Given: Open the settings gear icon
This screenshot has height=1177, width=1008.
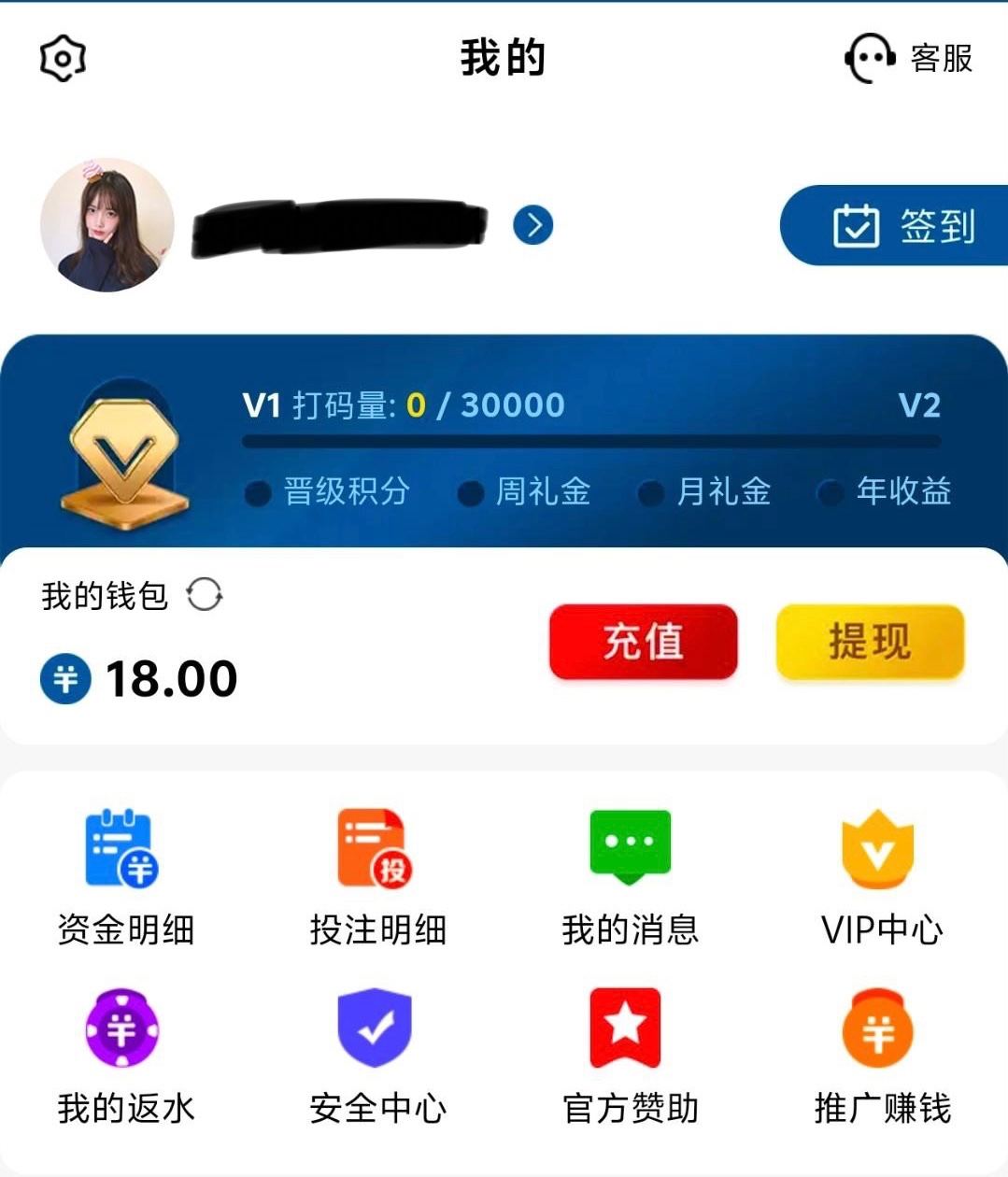Looking at the screenshot, I should click(63, 59).
